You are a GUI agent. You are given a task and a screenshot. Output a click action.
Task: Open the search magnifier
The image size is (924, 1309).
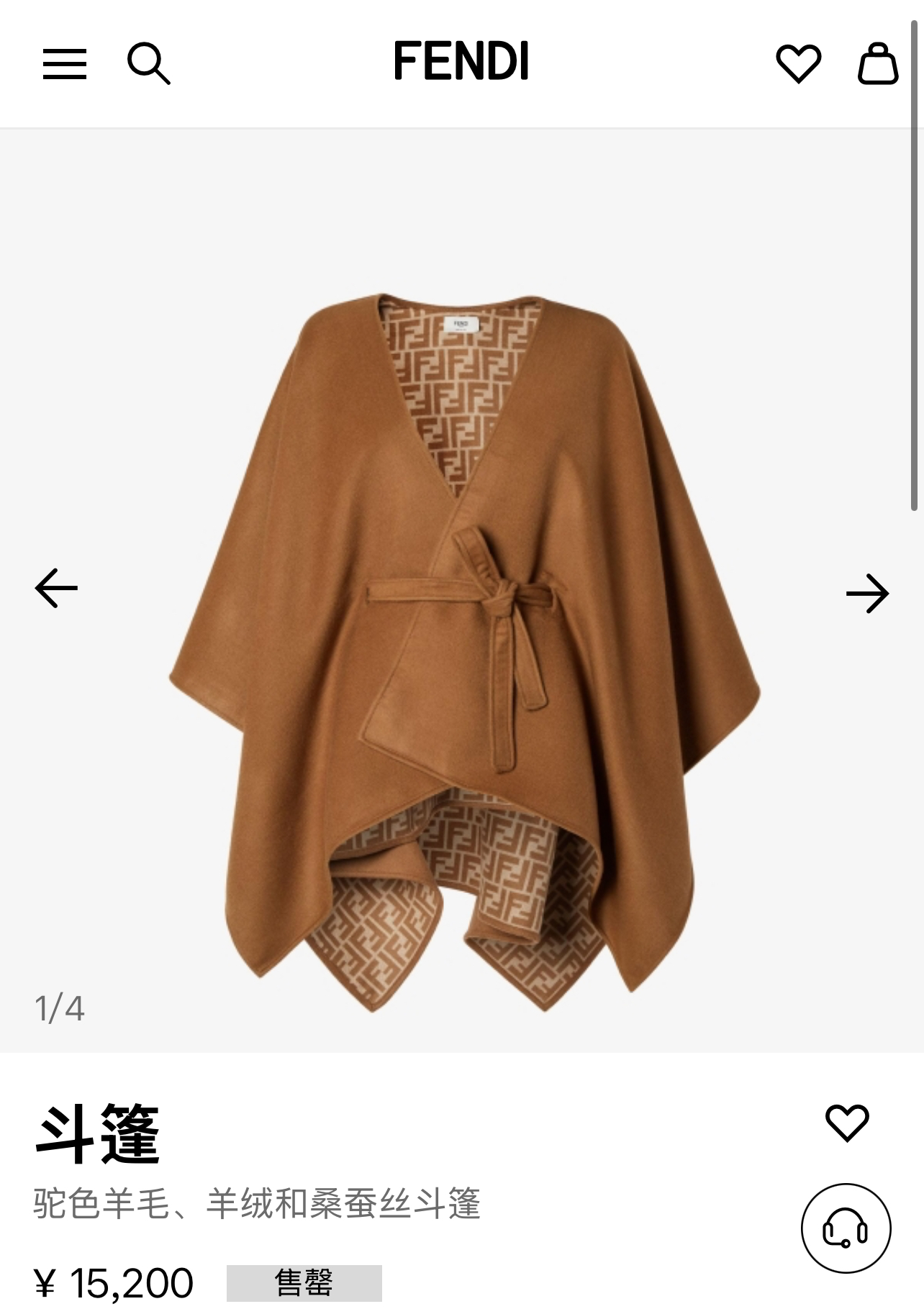click(x=148, y=63)
